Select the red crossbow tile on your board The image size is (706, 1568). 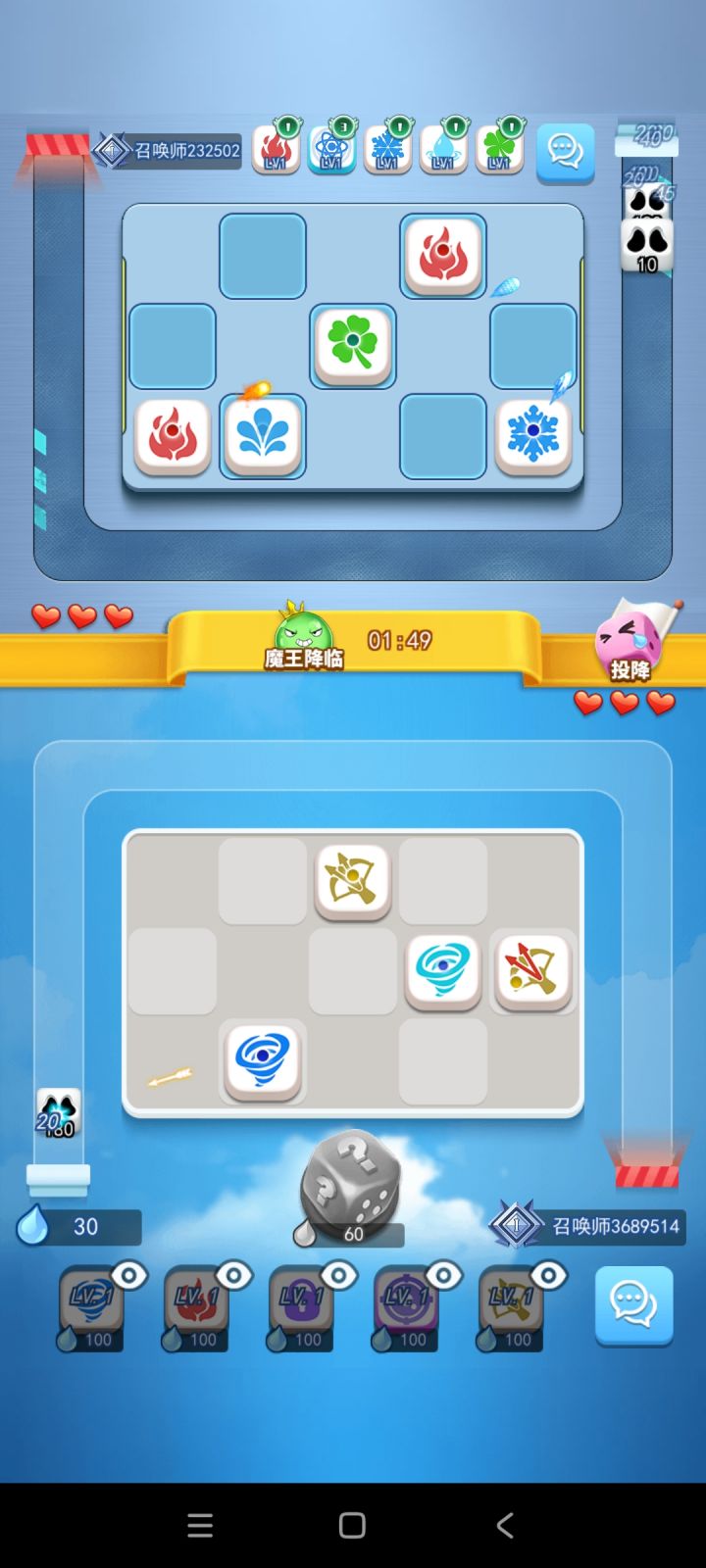[x=532, y=972]
